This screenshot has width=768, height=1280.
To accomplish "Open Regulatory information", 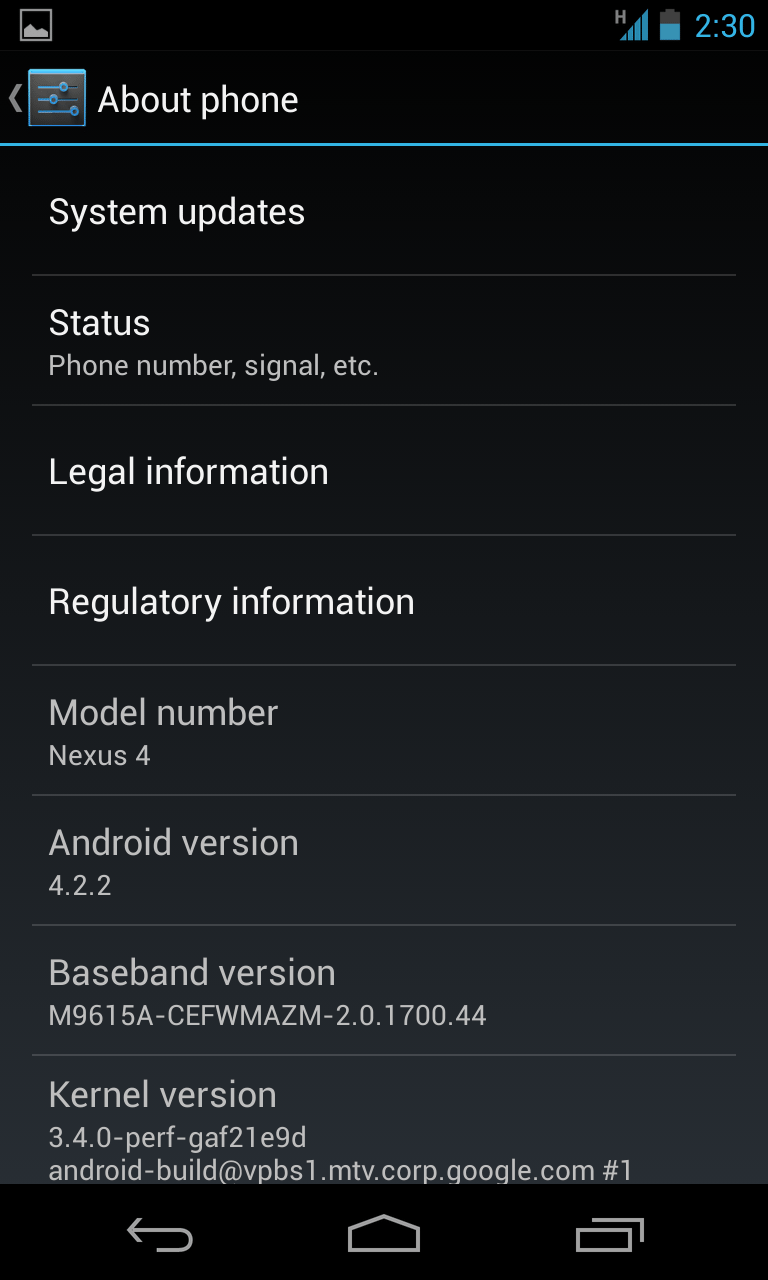I will [384, 601].
